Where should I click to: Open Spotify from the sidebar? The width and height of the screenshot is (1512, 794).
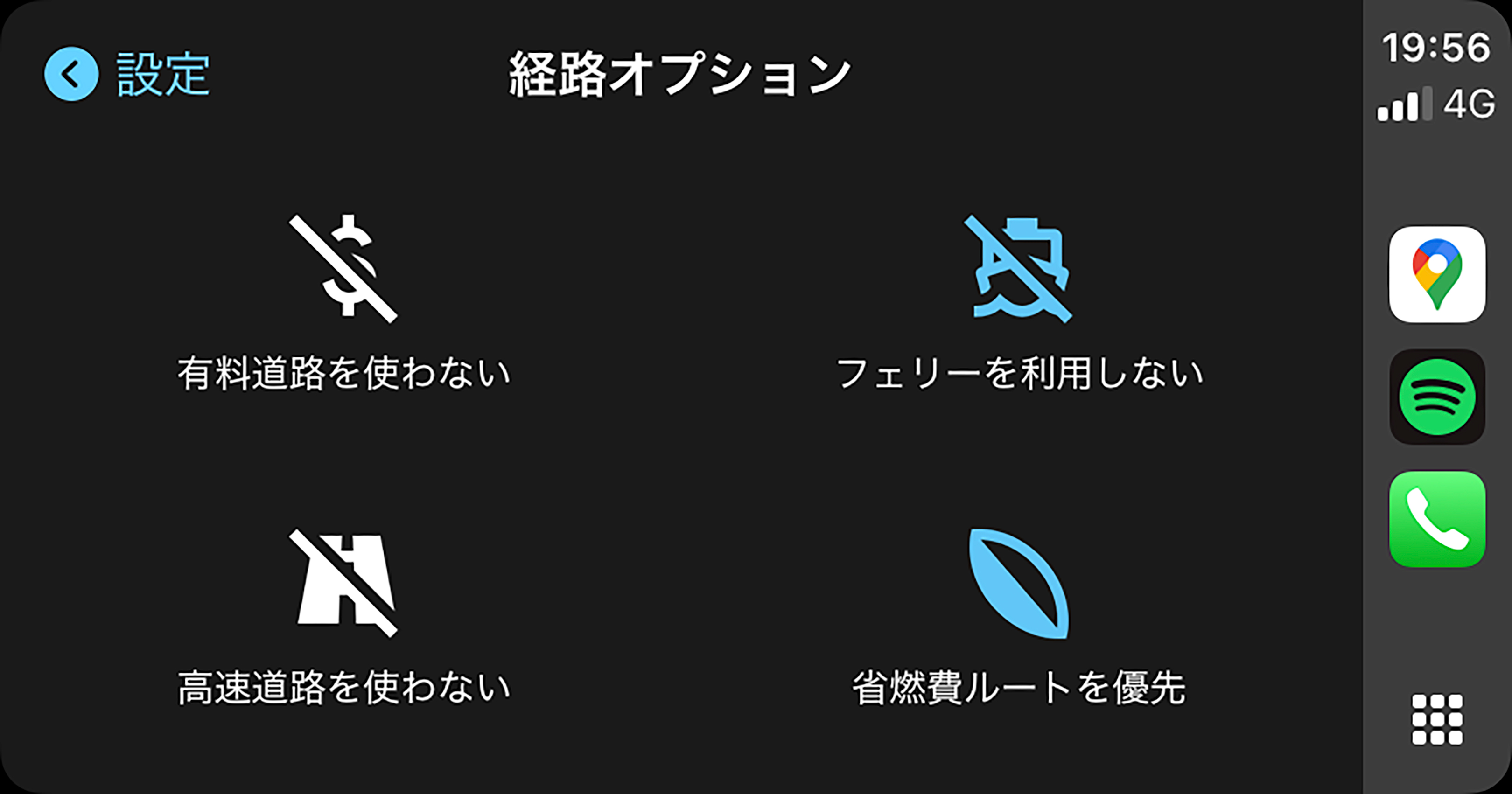1436,397
